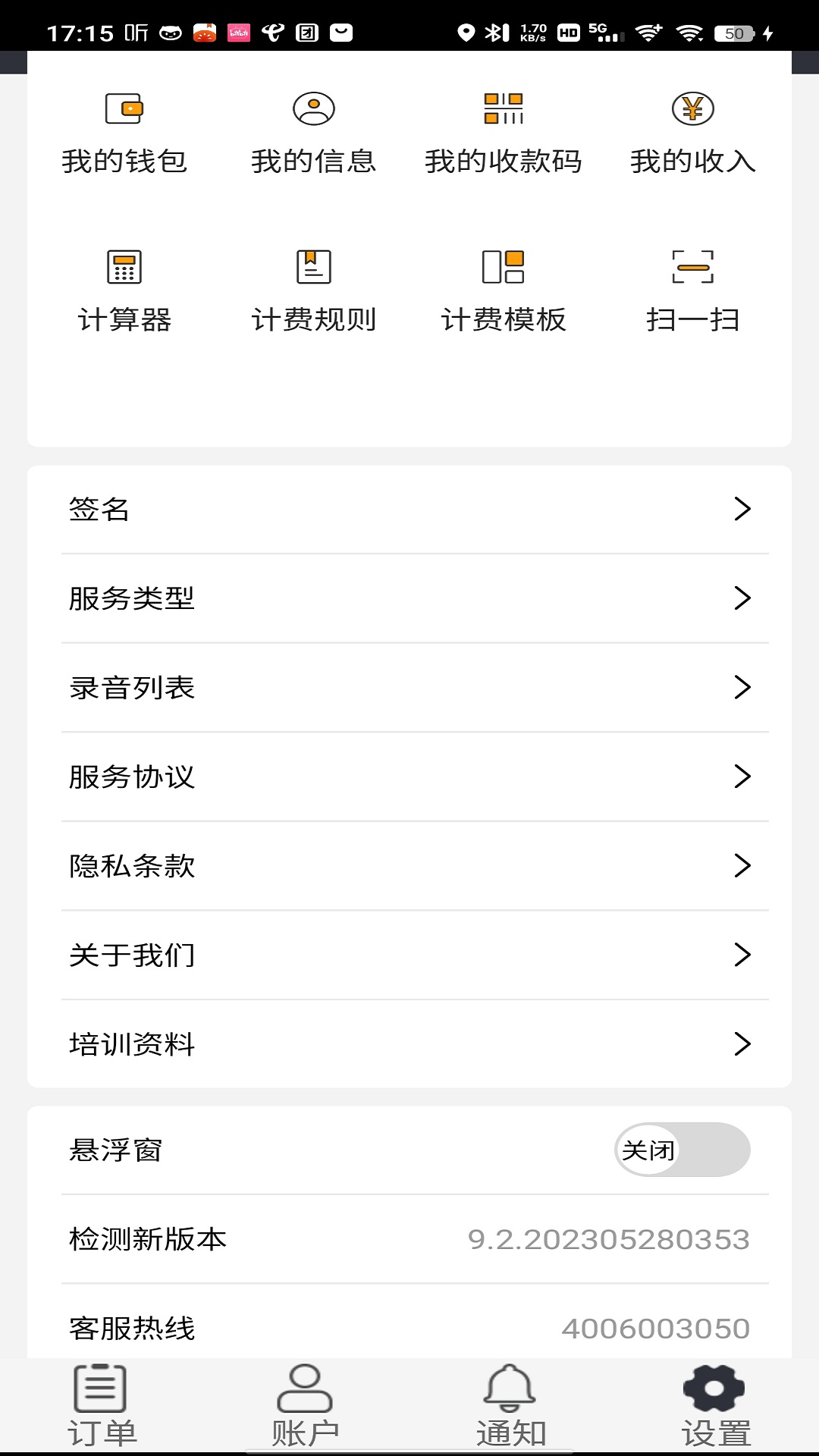View 我的收入 income
Image resolution: width=819 pixels, height=1456 pixels.
click(x=693, y=133)
